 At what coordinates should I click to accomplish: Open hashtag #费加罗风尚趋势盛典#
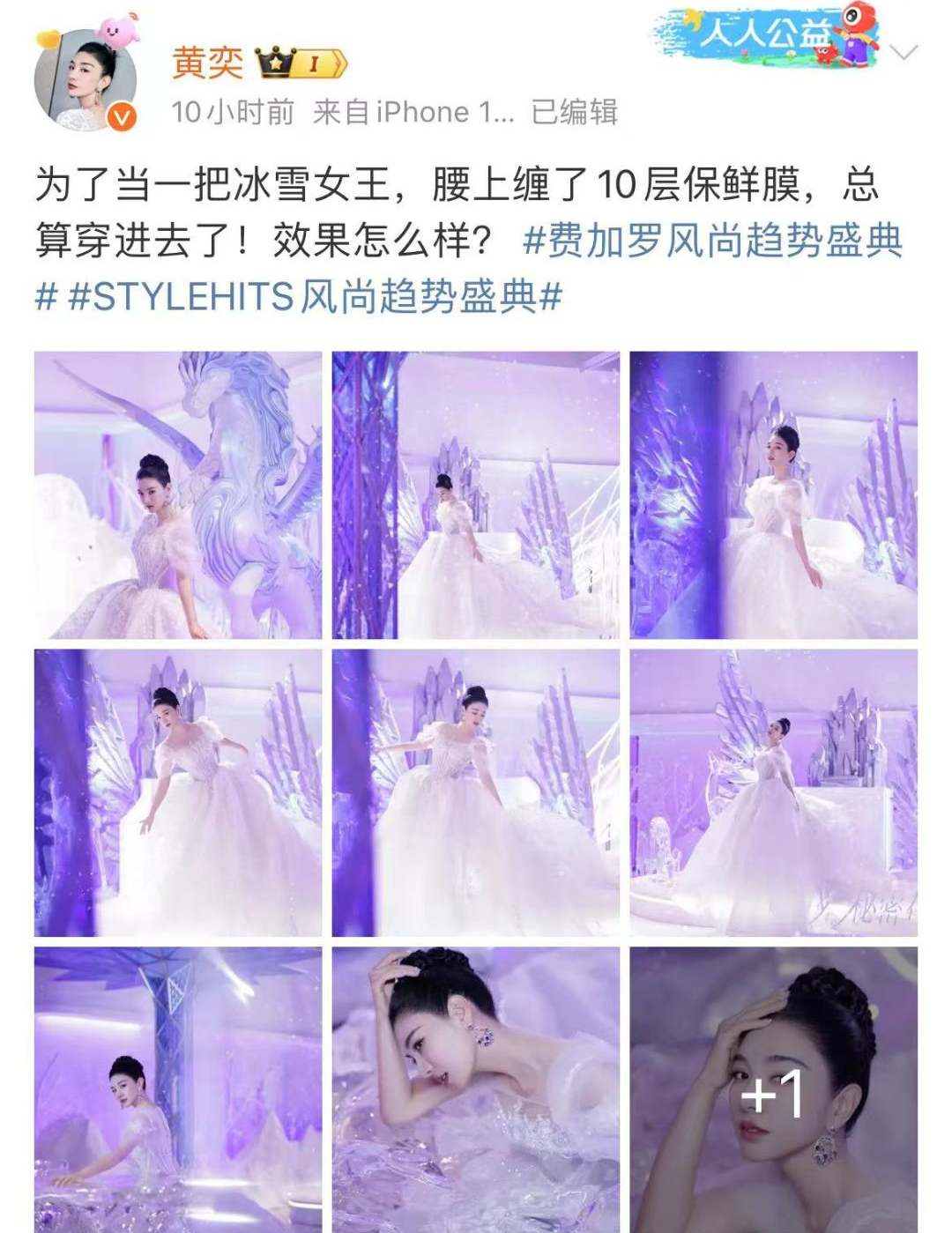[712, 241]
